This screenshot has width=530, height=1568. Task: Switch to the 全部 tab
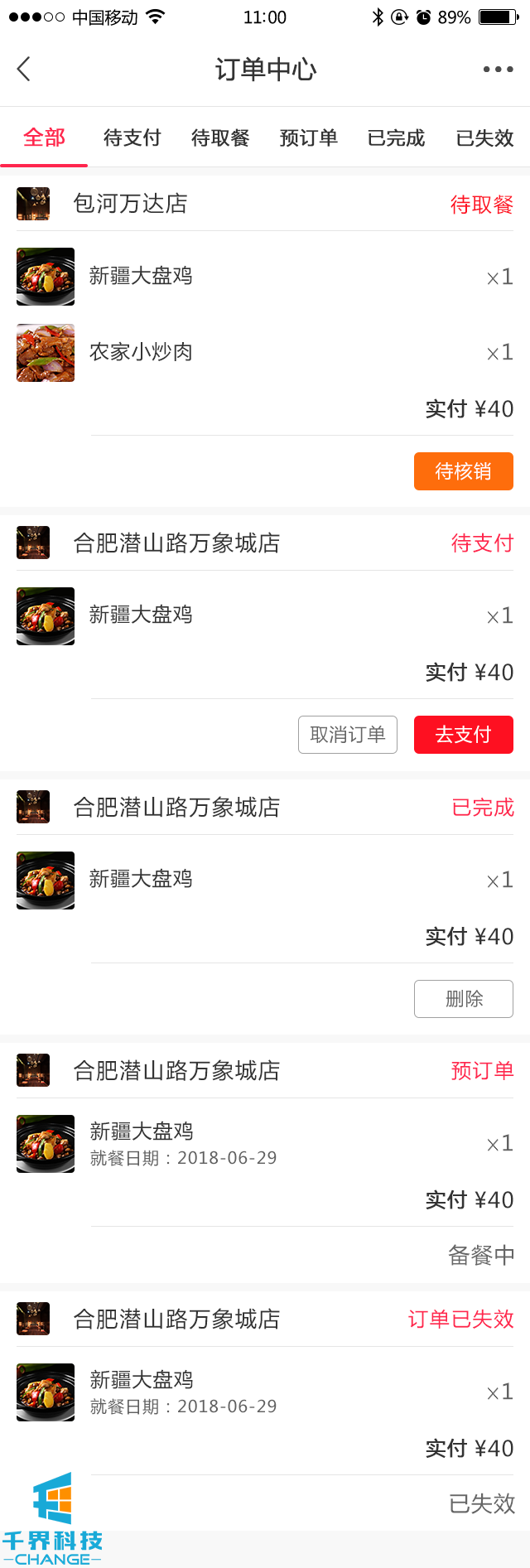point(44,138)
